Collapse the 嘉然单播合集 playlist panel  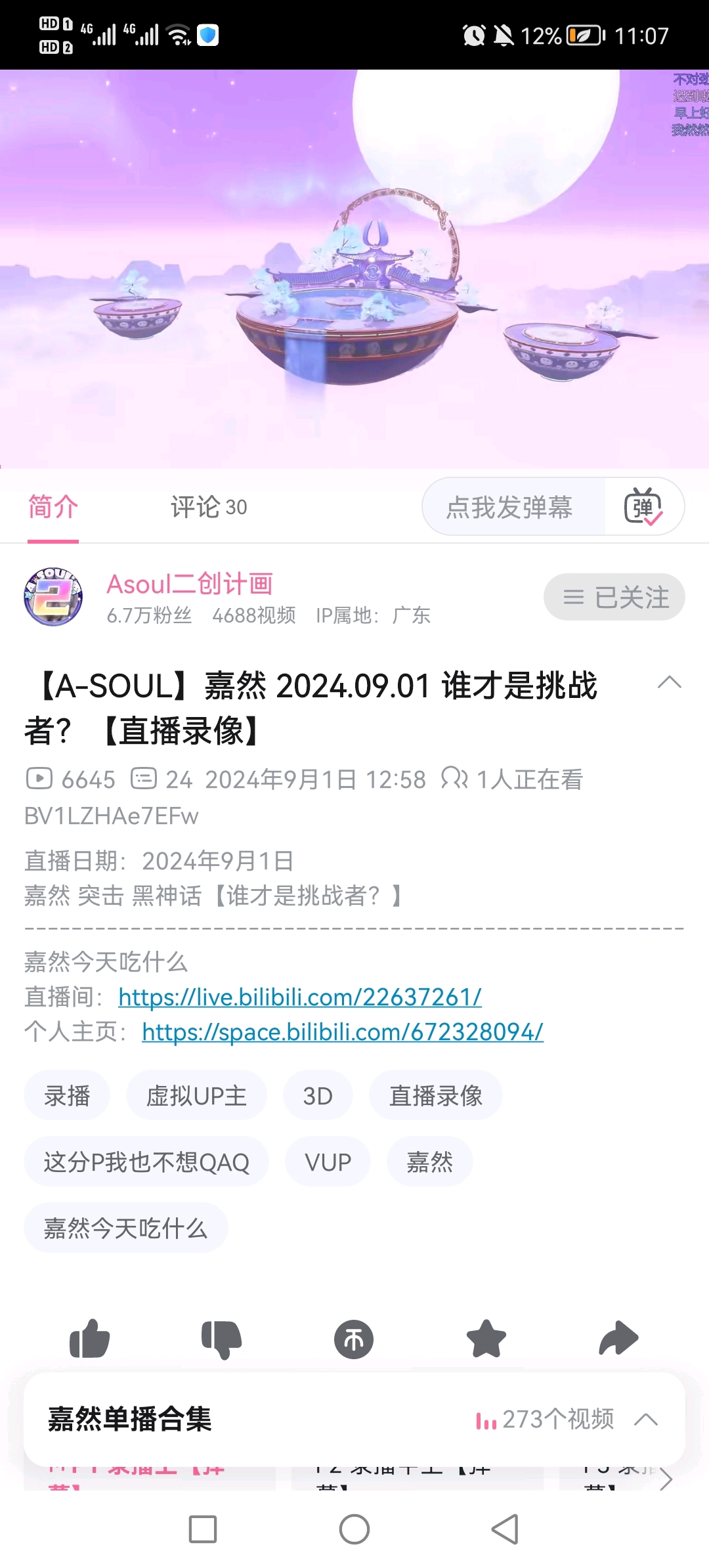point(646,1419)
